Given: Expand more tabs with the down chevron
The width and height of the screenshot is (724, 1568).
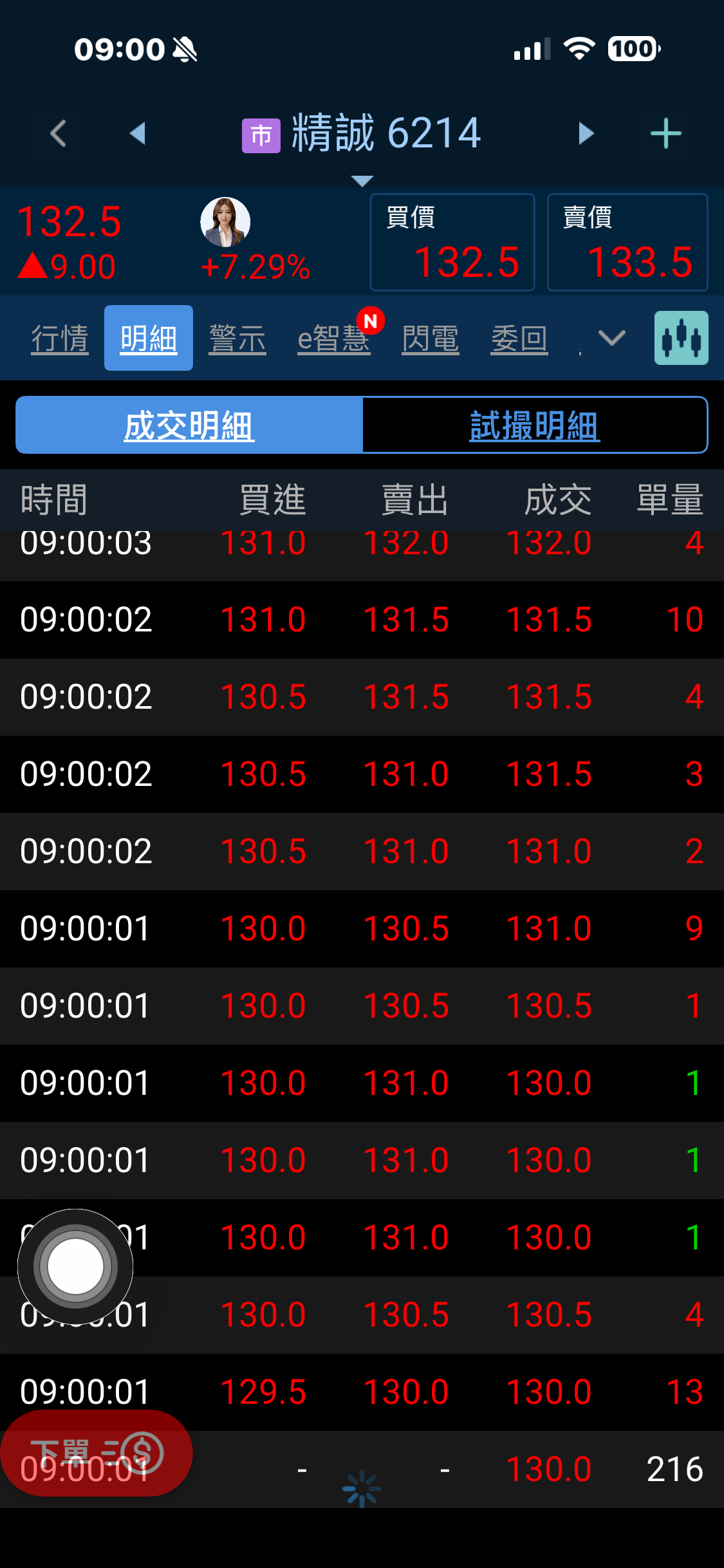Looking at the screenshot, I should 611,337.
